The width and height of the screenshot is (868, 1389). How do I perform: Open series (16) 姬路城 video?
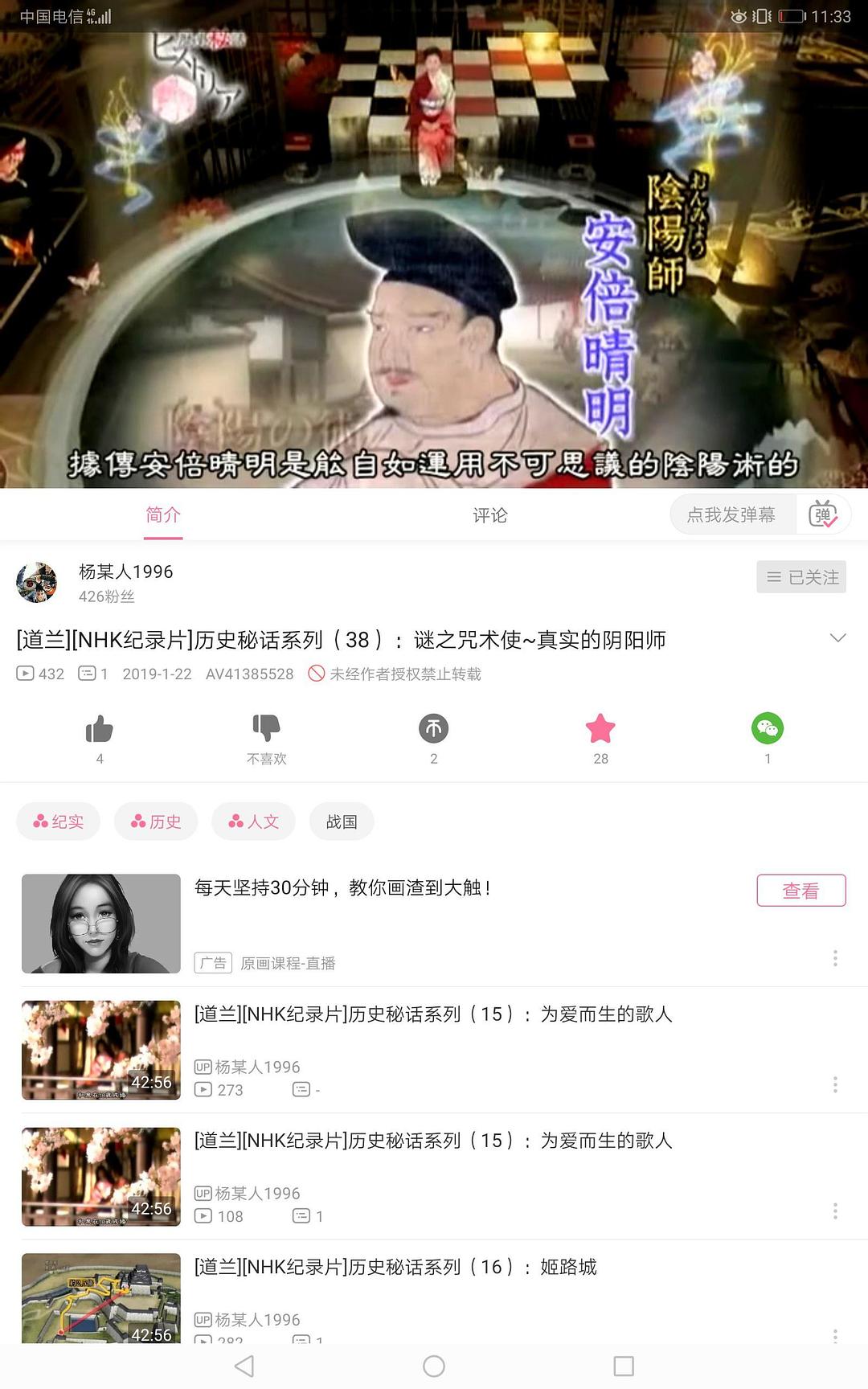[395, 1268]
